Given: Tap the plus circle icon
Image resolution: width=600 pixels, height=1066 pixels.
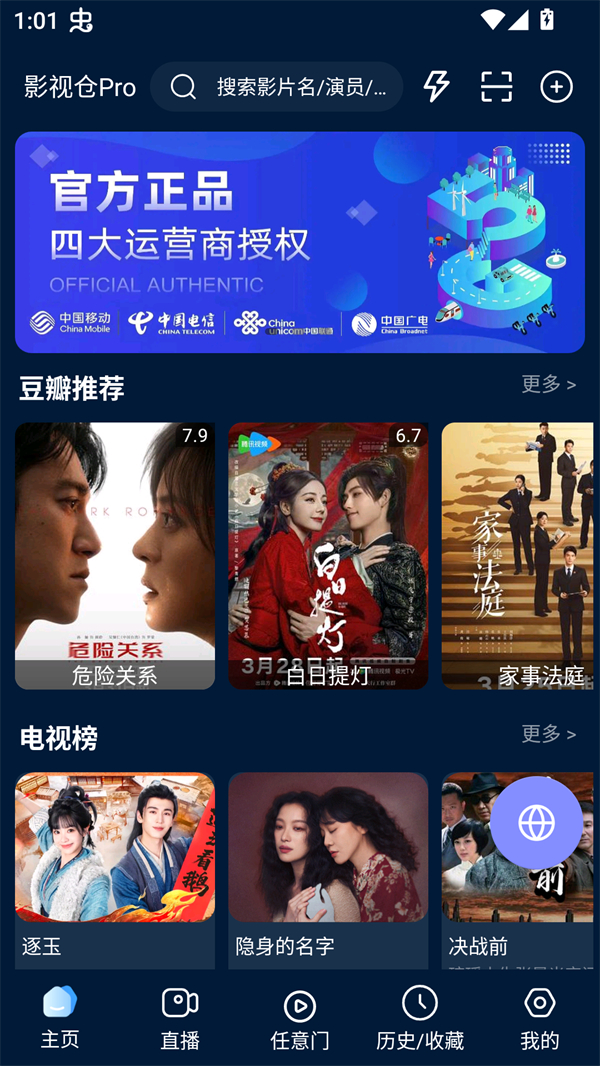Looking at the screenshot, I should 556,87.
